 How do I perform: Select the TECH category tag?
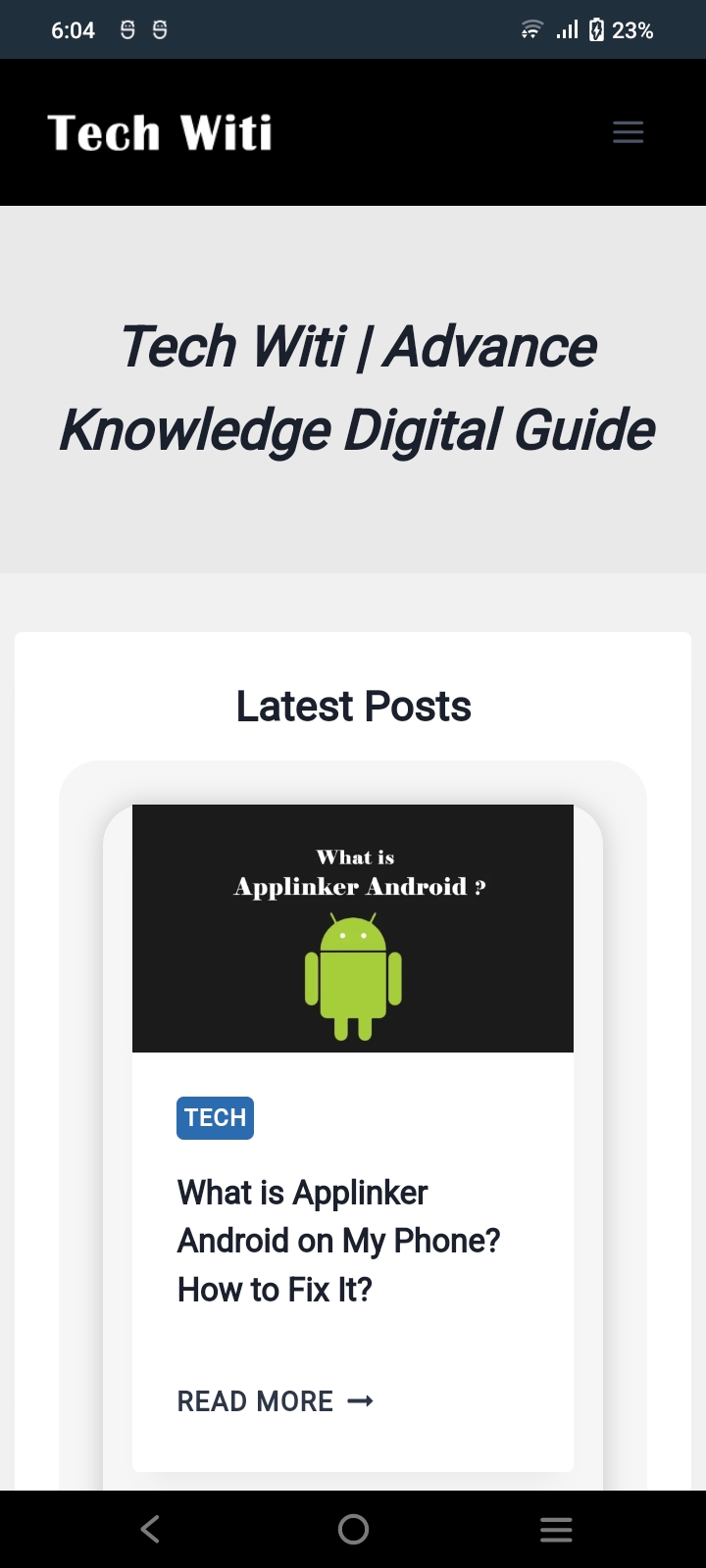click(215, 1118)
